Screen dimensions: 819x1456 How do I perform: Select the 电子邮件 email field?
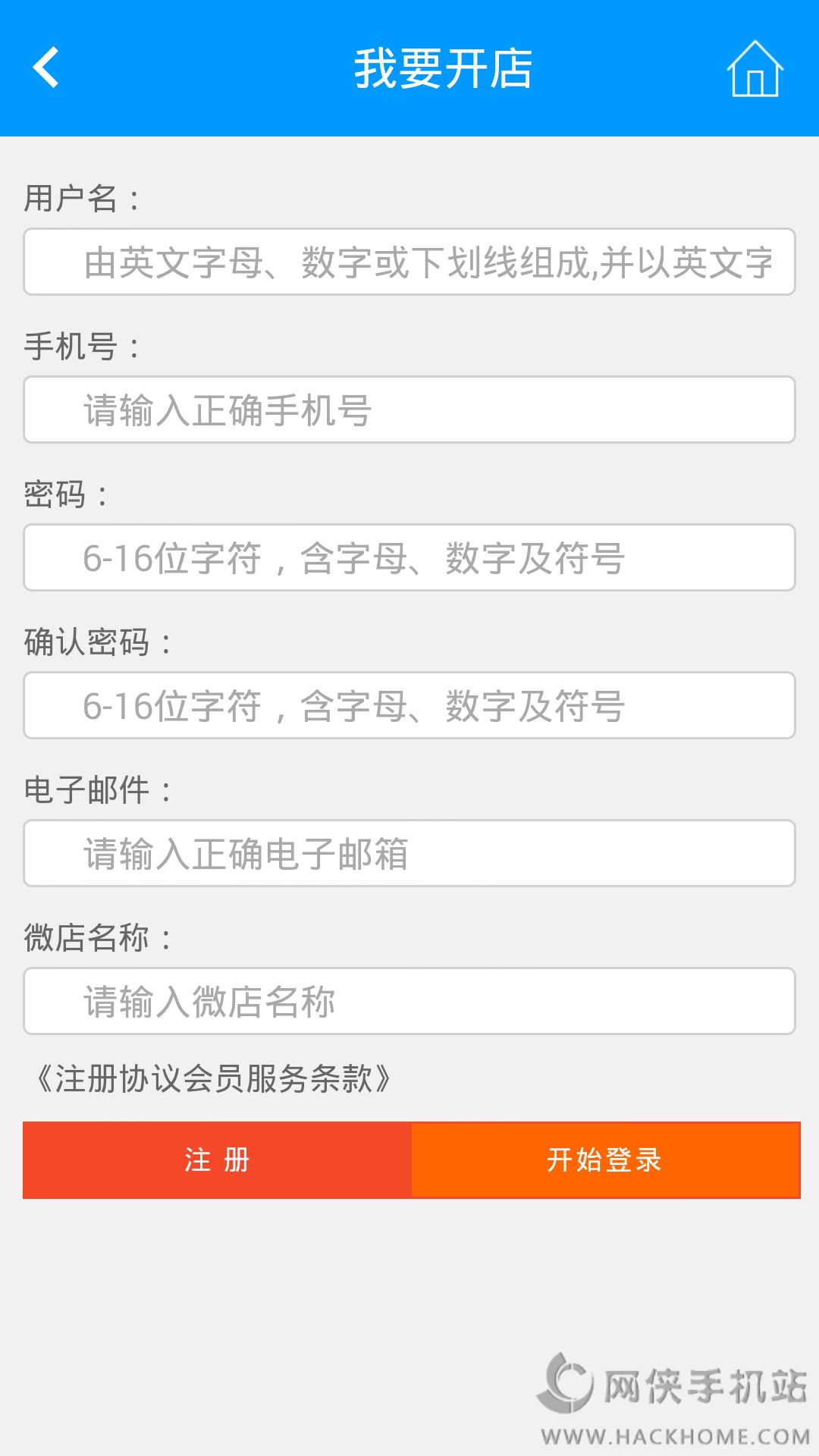(409, 854)
